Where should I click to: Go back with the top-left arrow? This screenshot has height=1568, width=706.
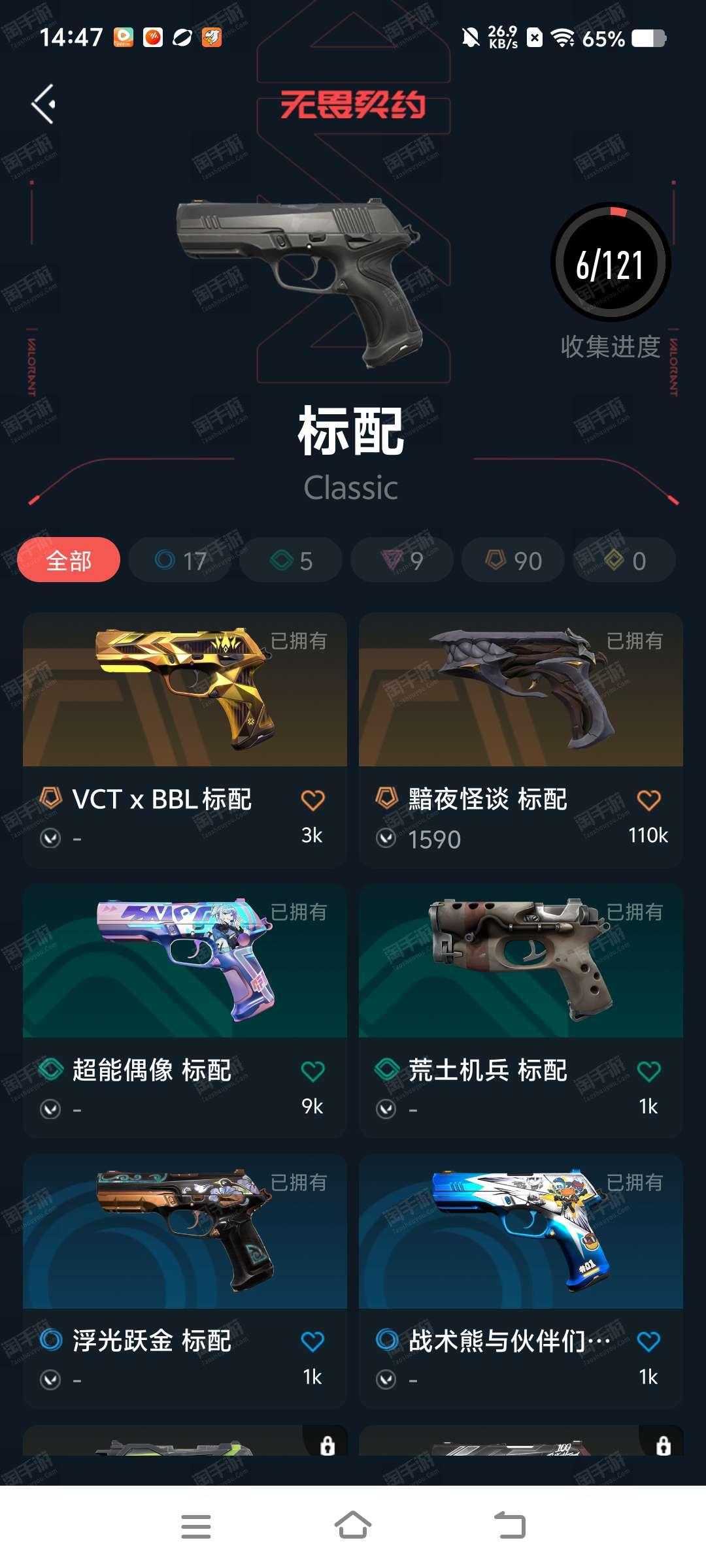[x=43, y=104]
